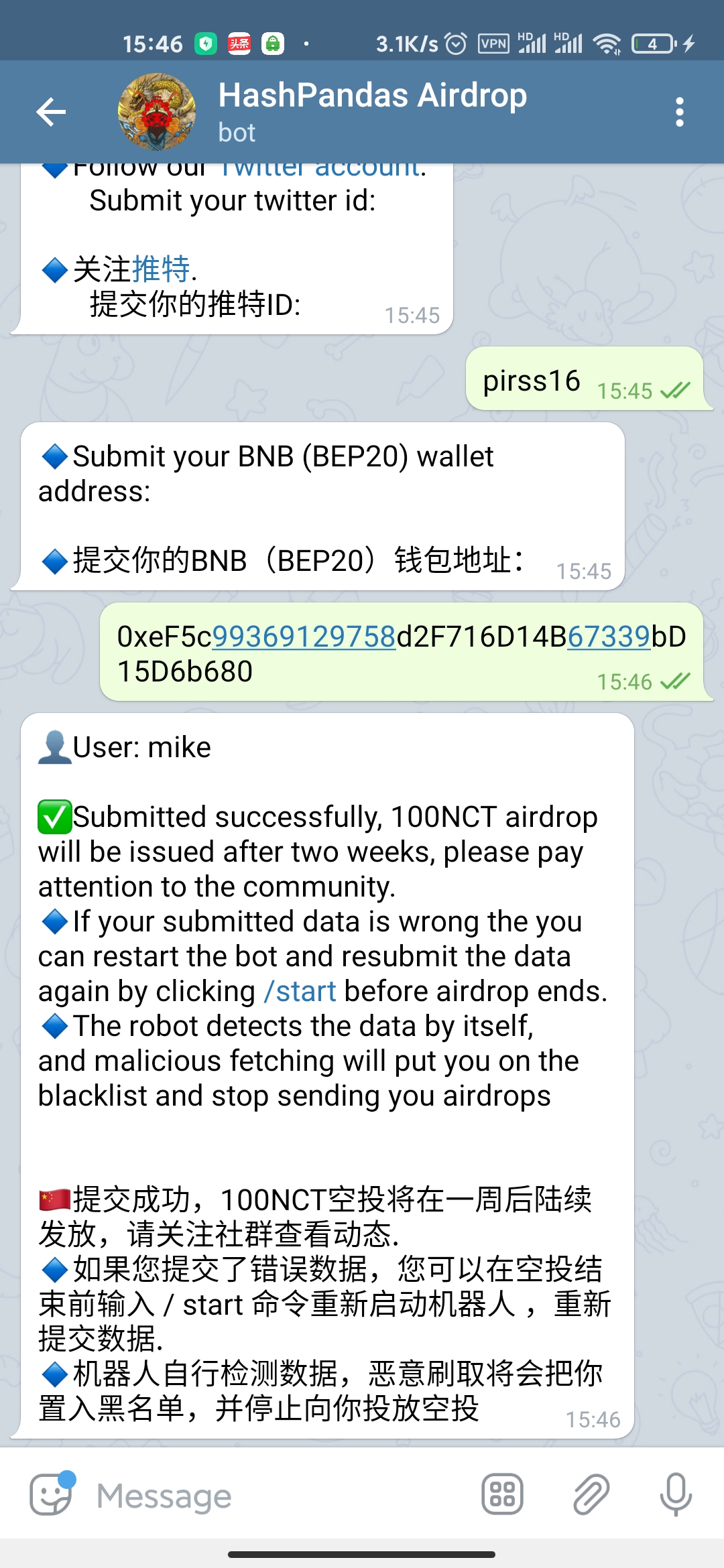Viewport: 724px width, 1568px height.
Task: Focus the Message text field
Action: (x=268, y=1496)
